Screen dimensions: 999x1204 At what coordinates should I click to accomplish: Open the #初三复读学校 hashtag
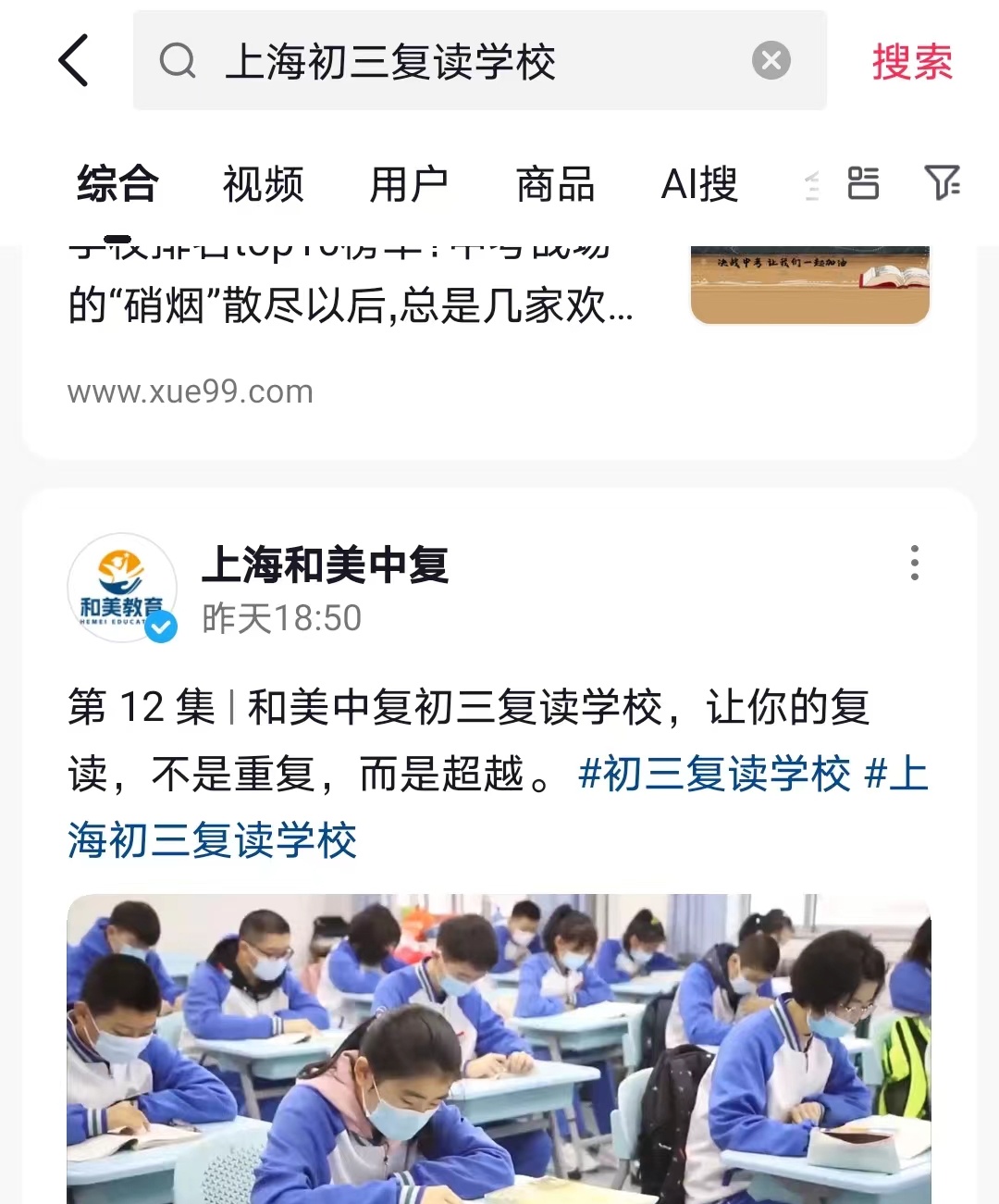713,774
